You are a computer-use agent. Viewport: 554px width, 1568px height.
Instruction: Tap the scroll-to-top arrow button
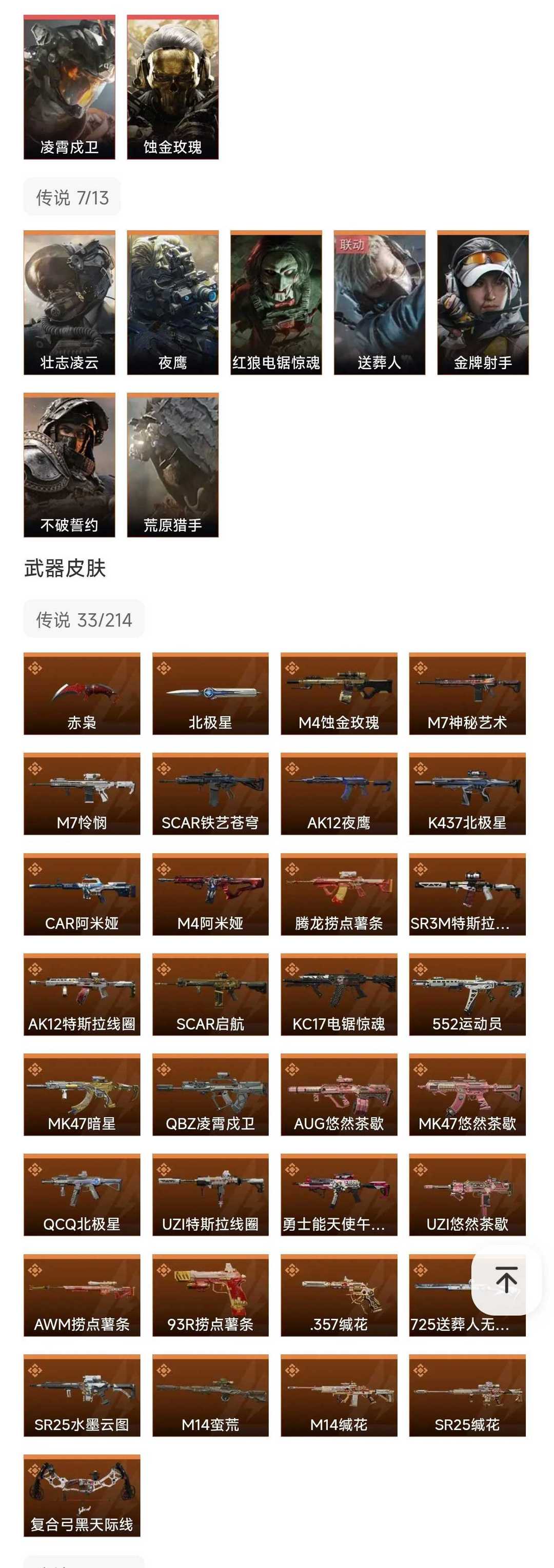(506, 1279)
